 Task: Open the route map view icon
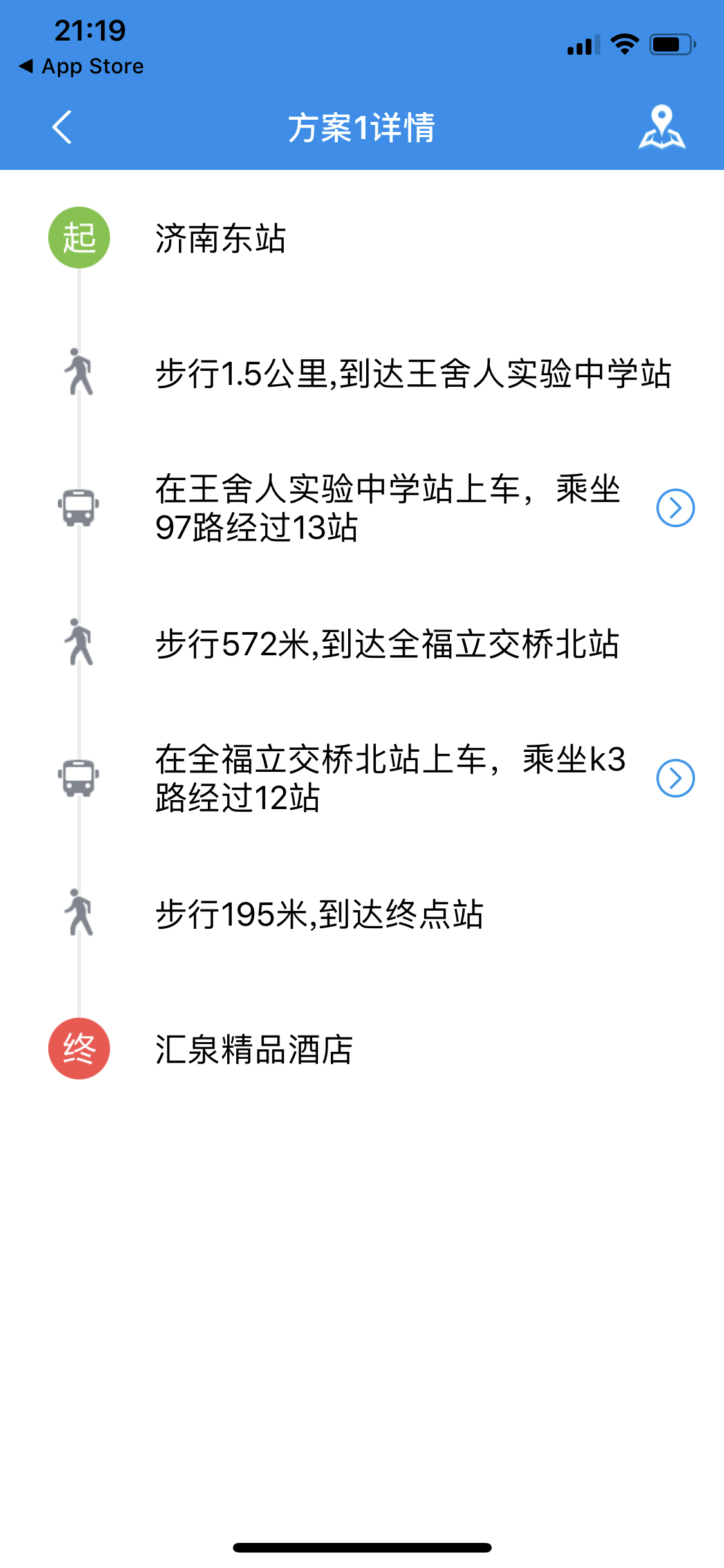click(662, 127)
